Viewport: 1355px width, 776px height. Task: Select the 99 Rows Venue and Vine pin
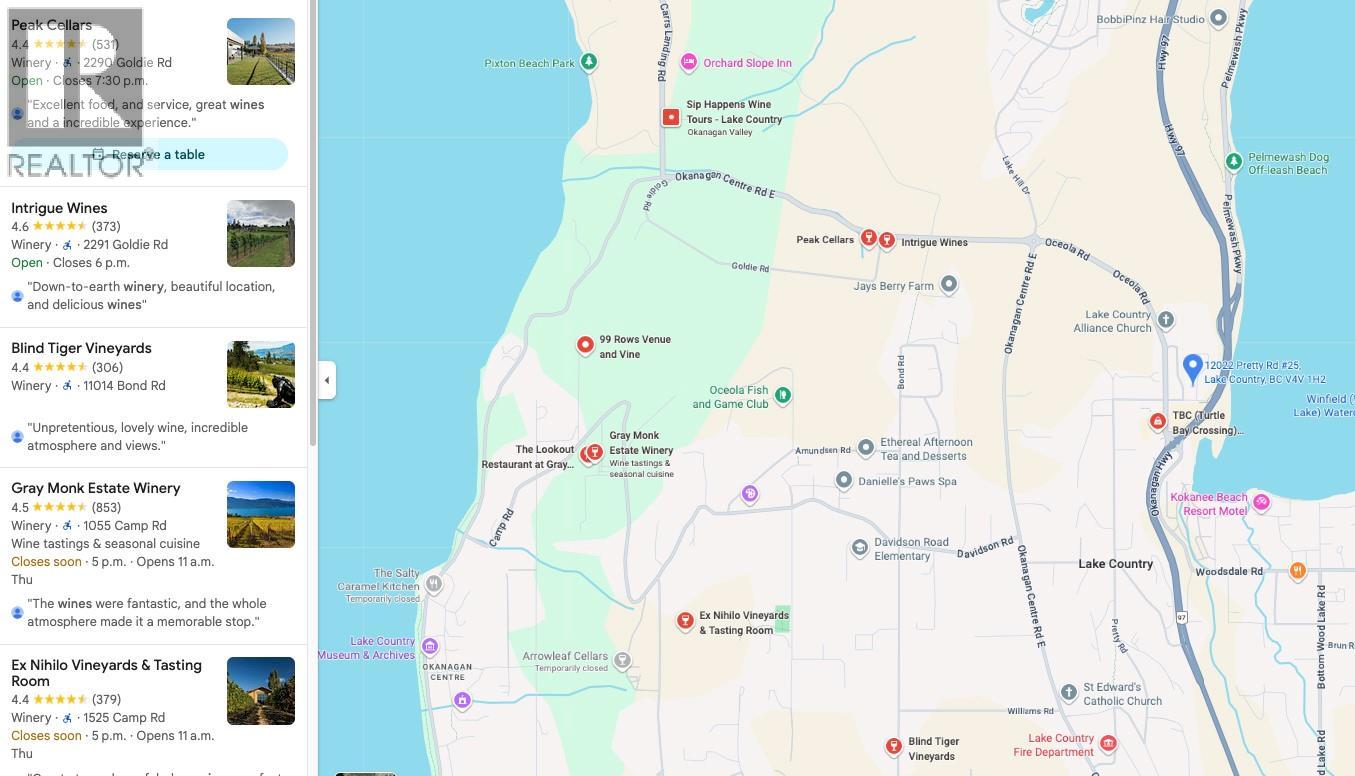coord(585,345)
